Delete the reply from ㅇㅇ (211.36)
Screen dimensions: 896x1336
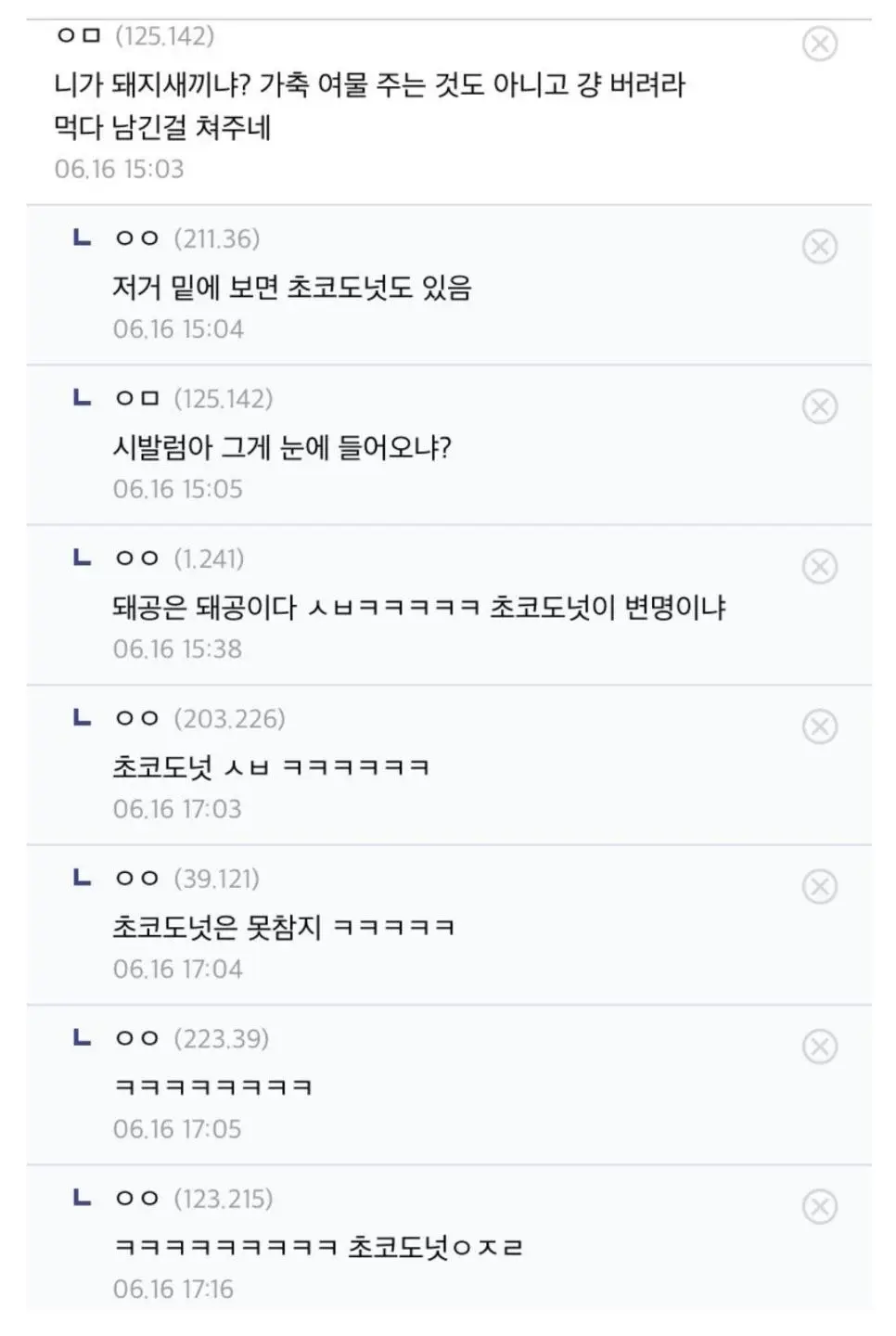[819, 247]
